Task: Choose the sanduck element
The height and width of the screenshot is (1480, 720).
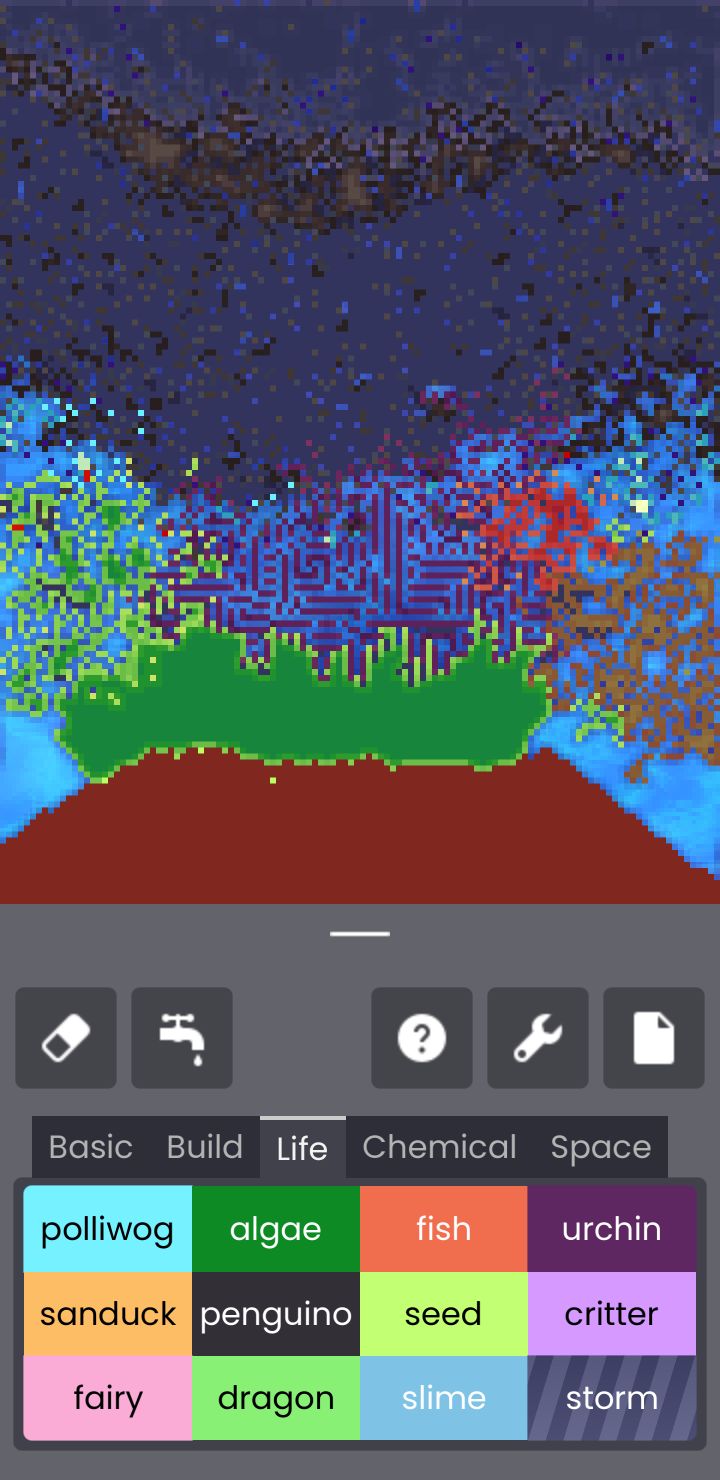Action: pyautogui.click(x=108, y=1314)
